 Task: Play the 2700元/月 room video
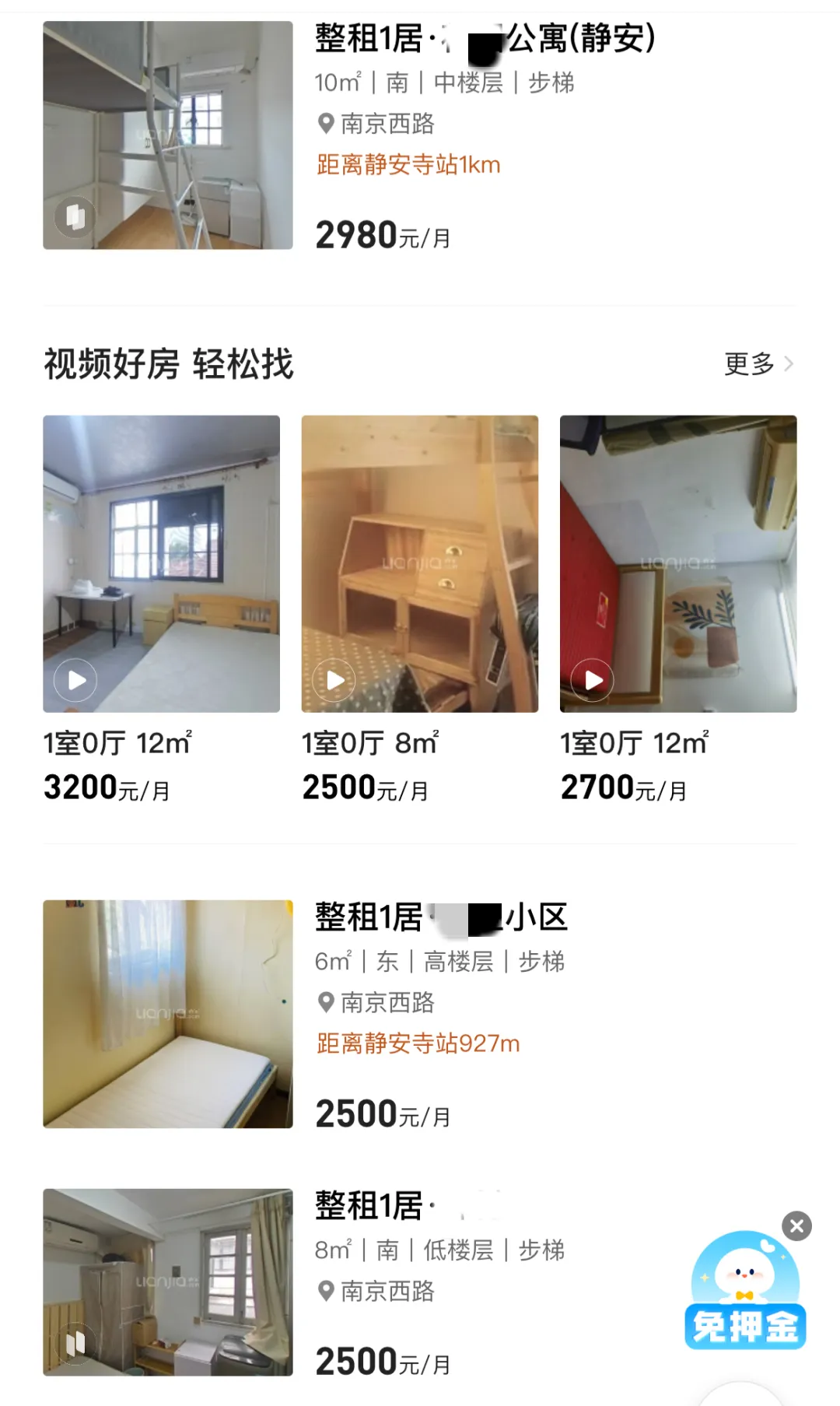tap(593, 680)
